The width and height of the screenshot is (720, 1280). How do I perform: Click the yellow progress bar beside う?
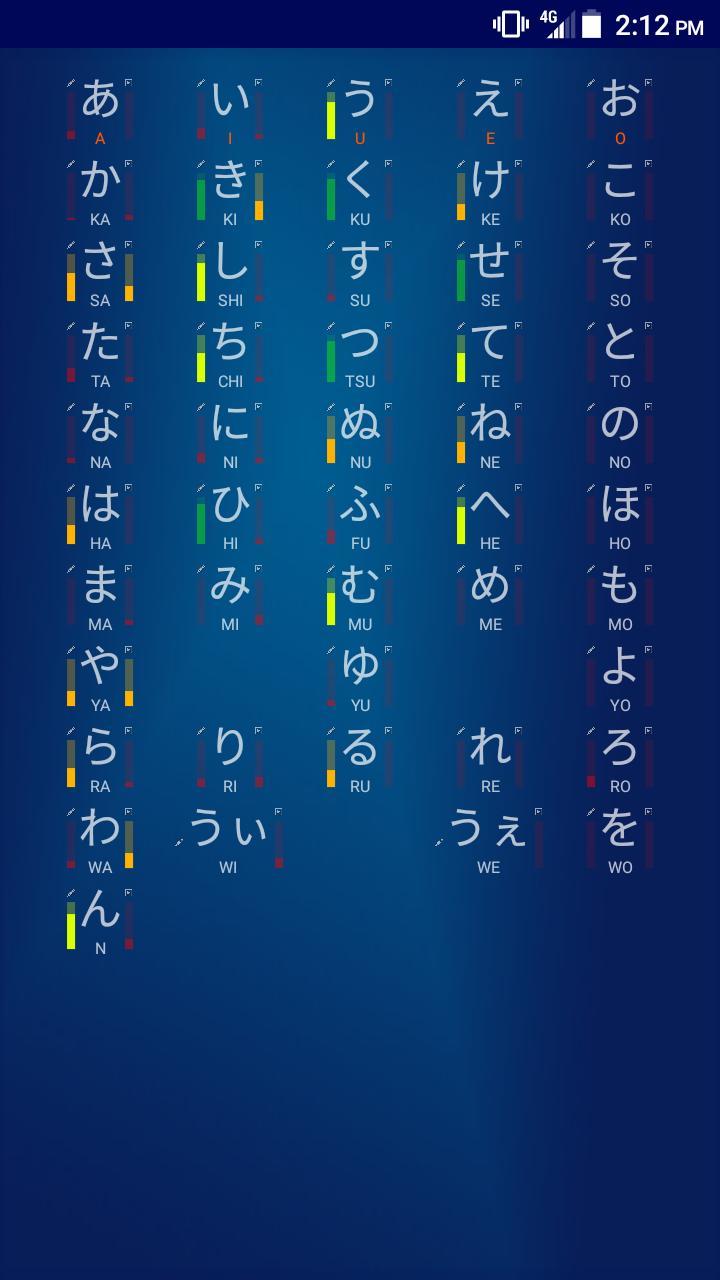click(x=330, y=115)
